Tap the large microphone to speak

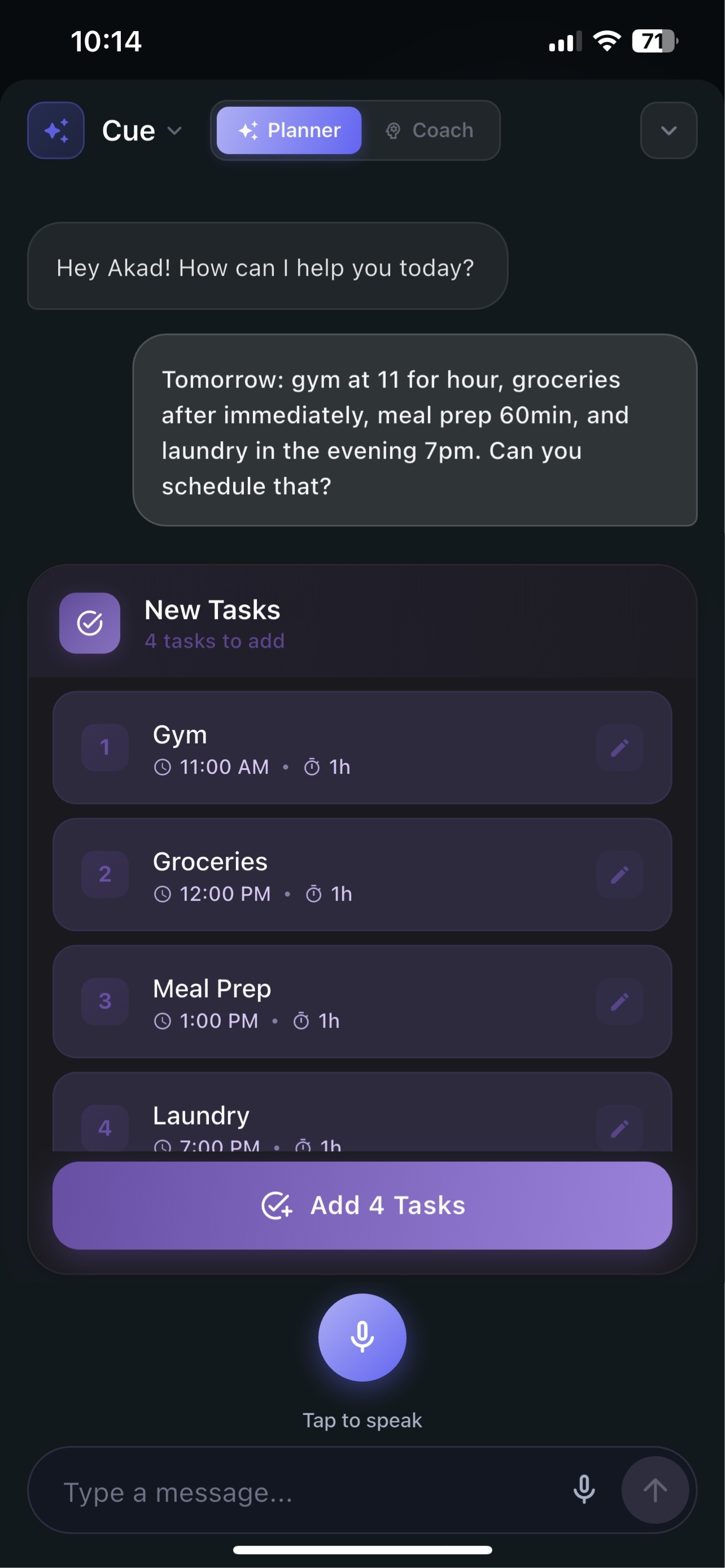tap(362, 1336)
